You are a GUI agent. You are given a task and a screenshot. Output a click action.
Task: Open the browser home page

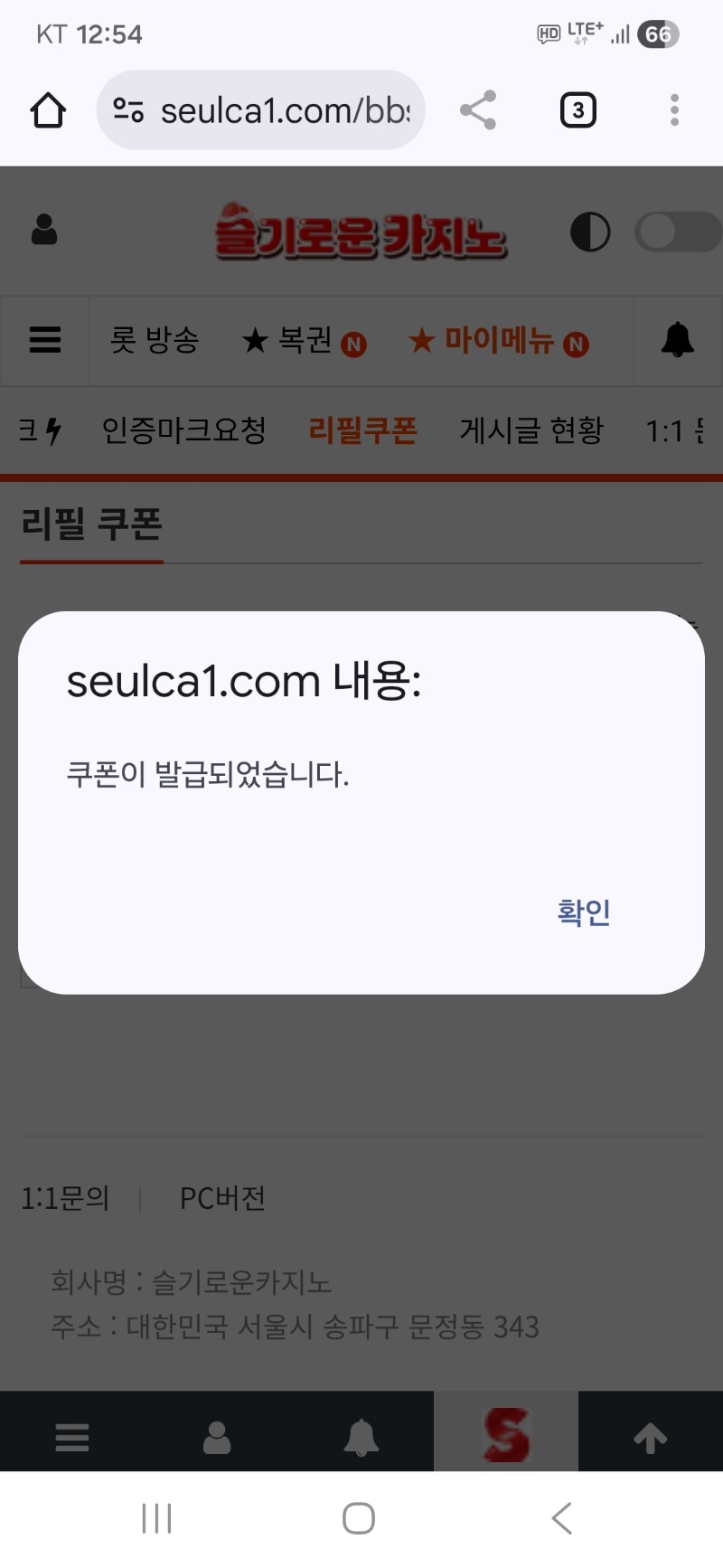48,110
